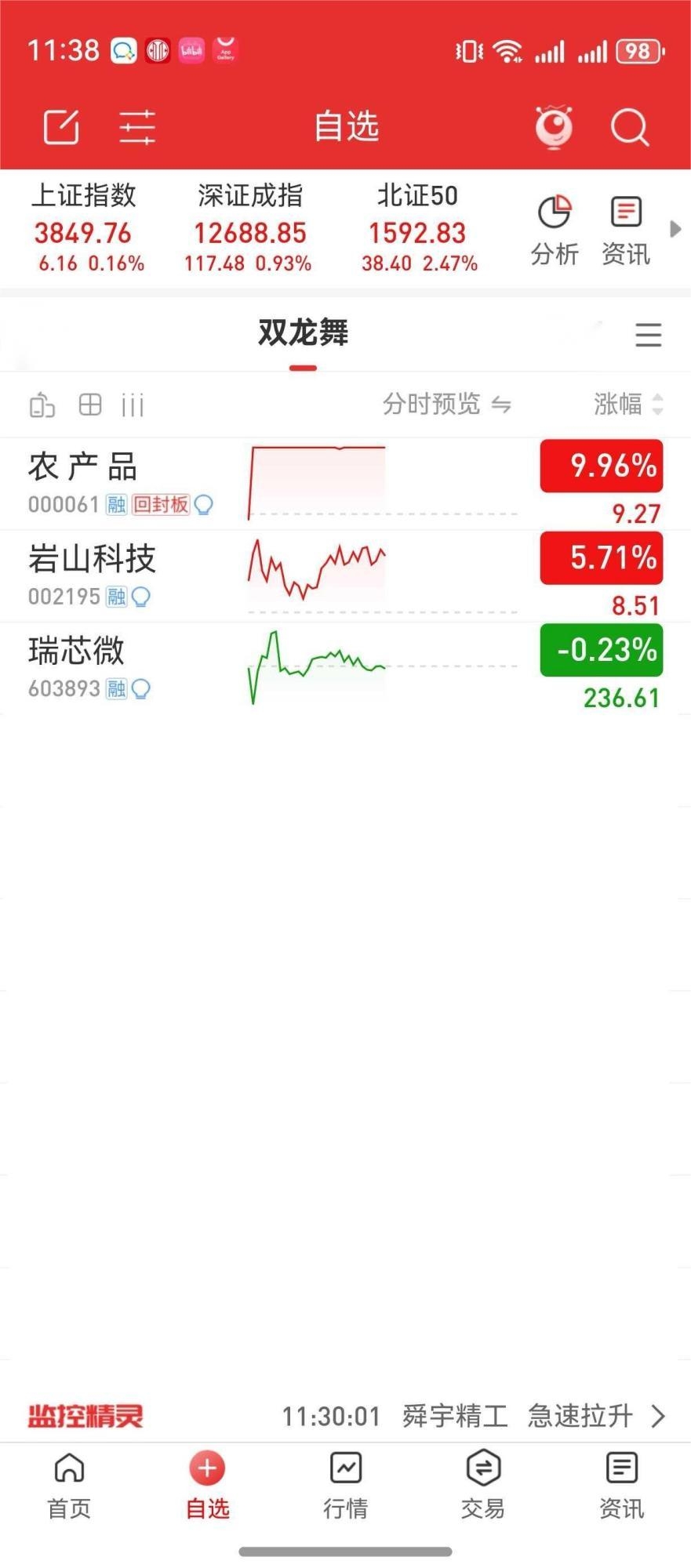Open the 分析 analysis shortcut
The height and width of the screenshot is (1568, 691).
tap(555, 230)
